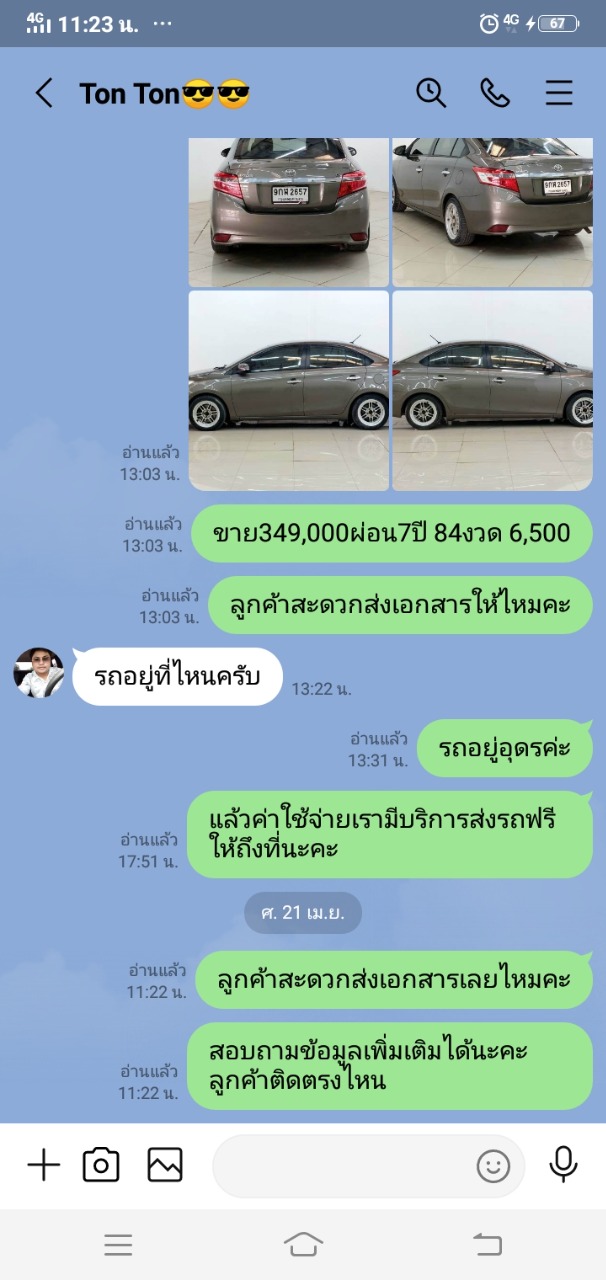This screenshot has height=1280, width=606.
Task: Go back to the chat list
Action: pos(43,94)
